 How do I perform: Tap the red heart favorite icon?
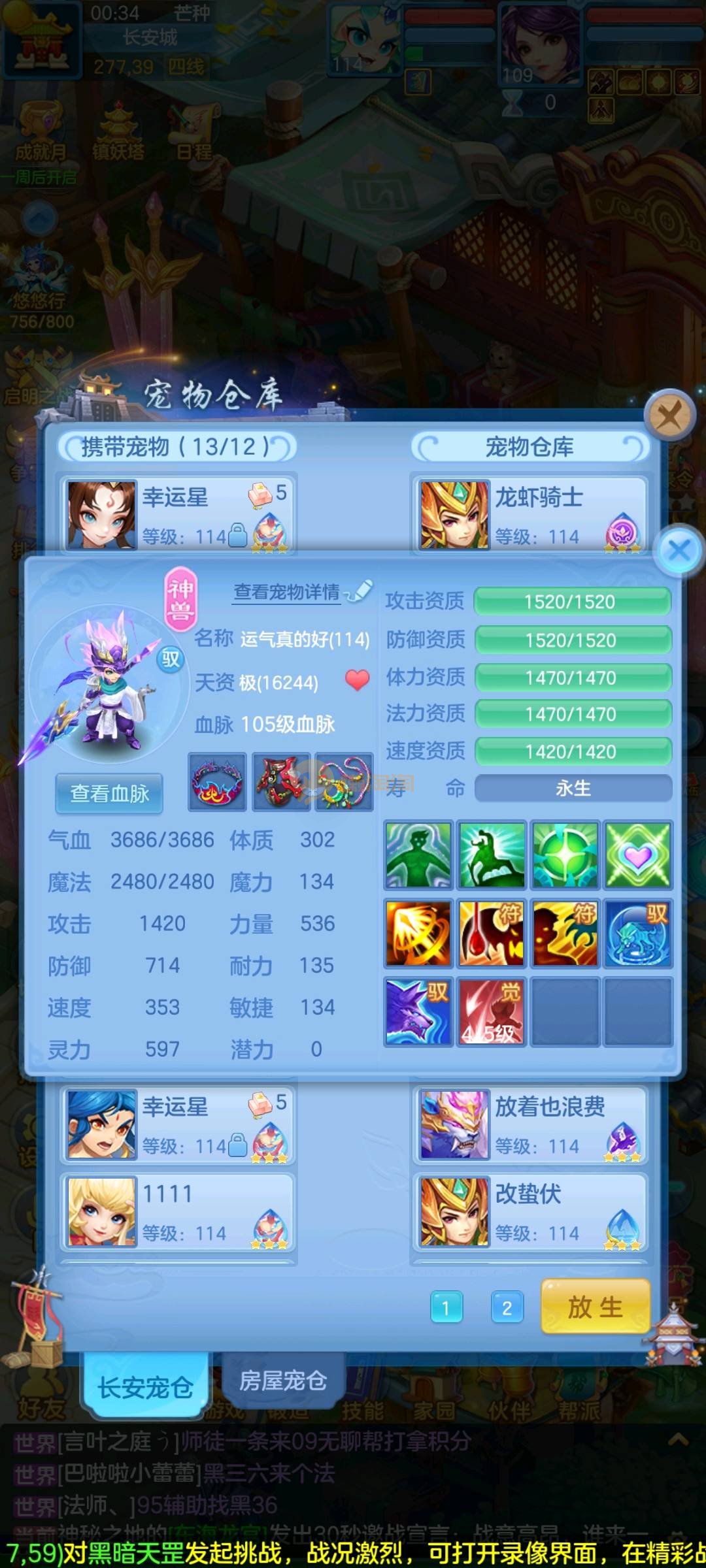pyautogui.click(x=357, y=681)
